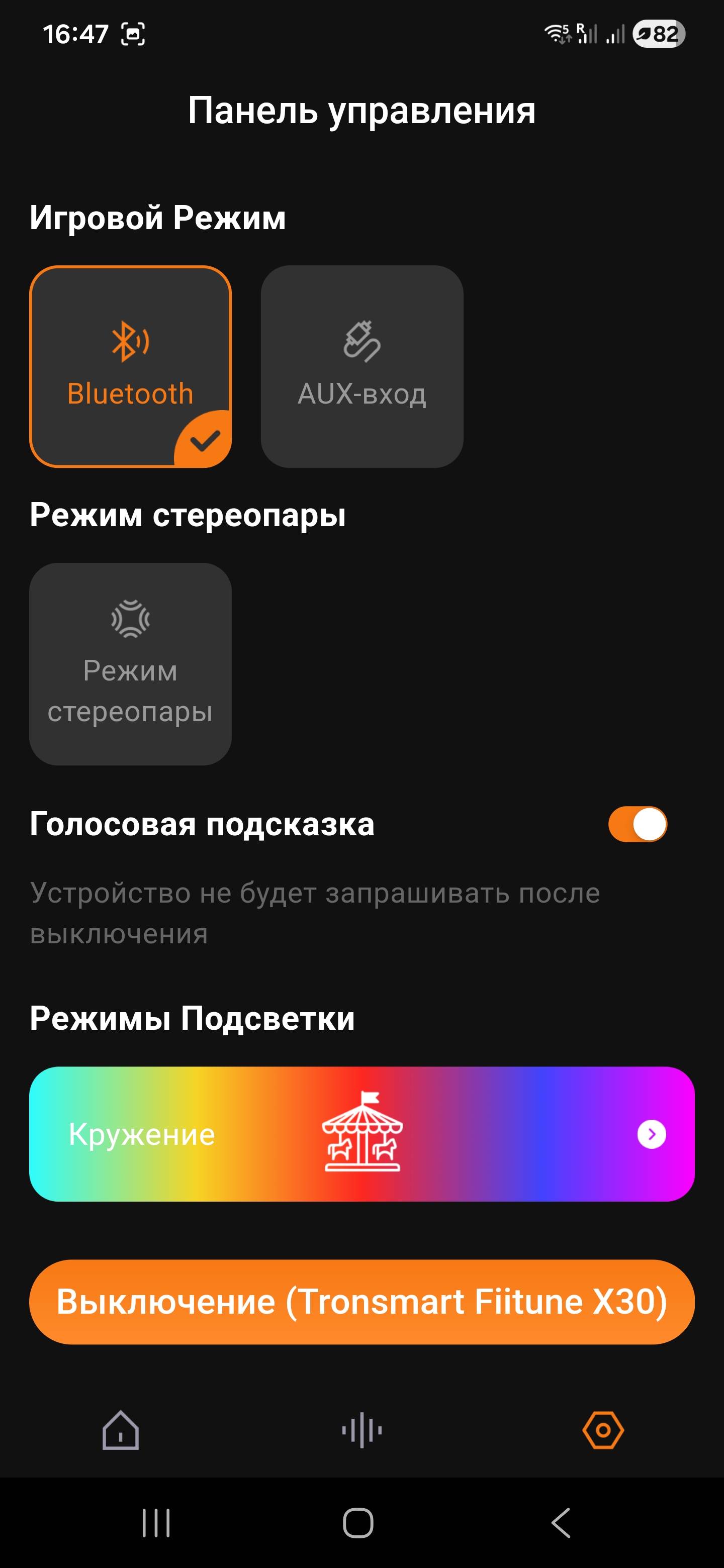The width and height of the screenshot is (724, 1568).
Task: Open the Кружение lighting mode card
Action: tap(361, 1133)
